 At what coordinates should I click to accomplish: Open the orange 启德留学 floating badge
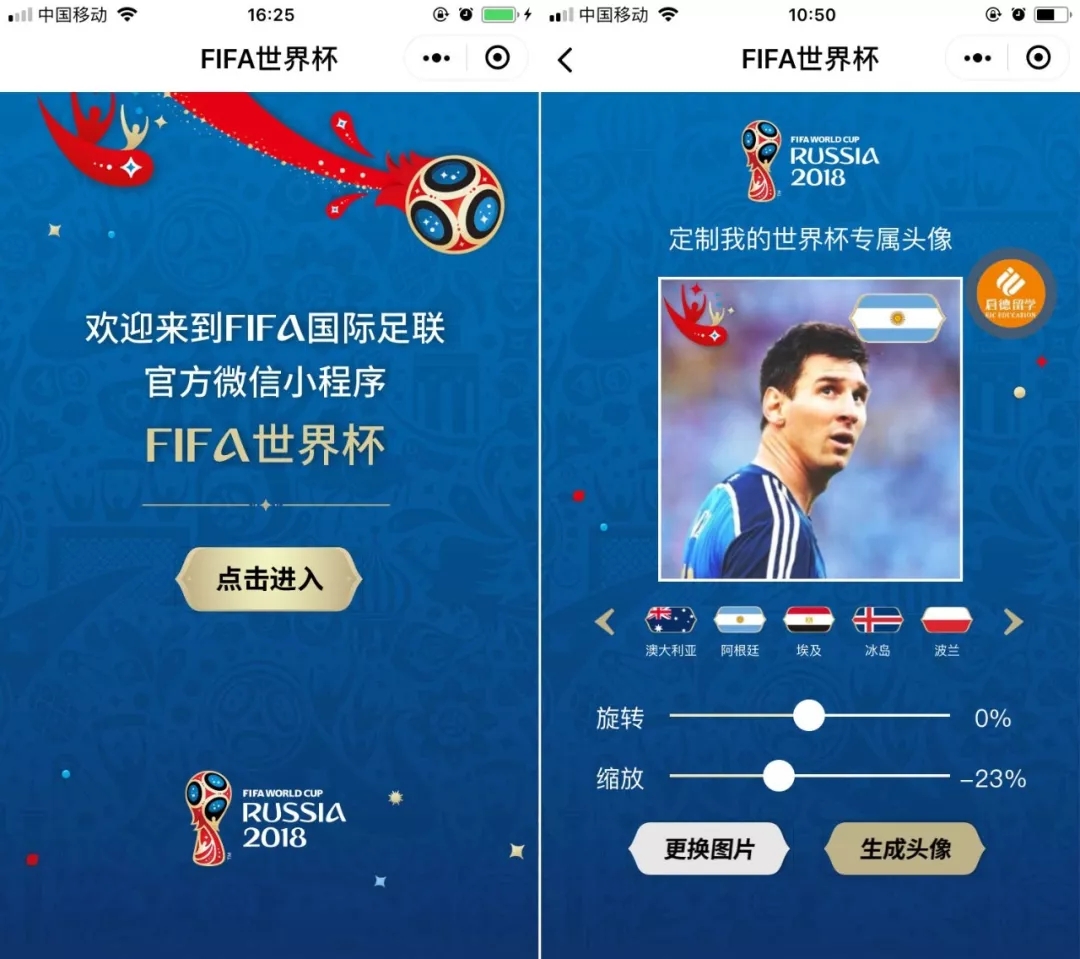pyautogui.click(x=1011, y=294)
